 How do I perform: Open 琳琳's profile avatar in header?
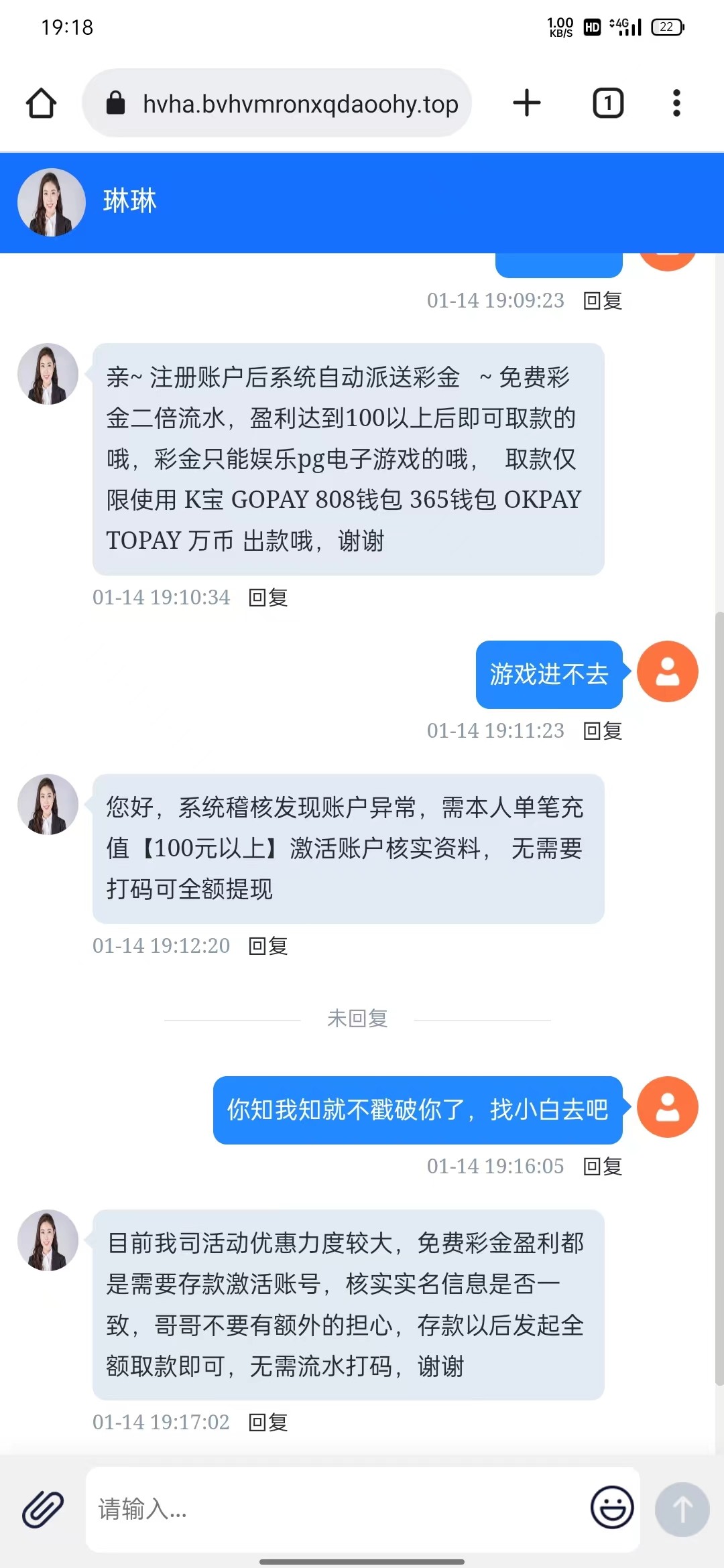tap(52, 202)
